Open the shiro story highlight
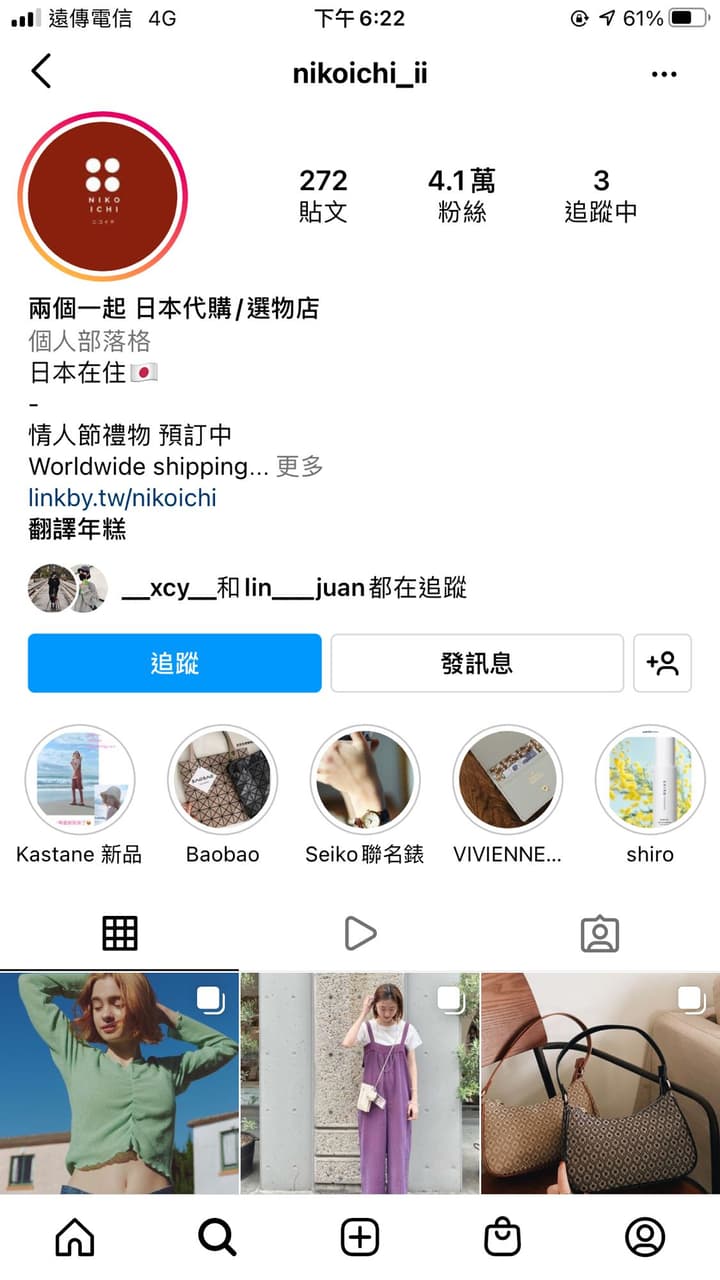Image resolution: width=720 pixels, height=1280 pixels. [650, 781]
